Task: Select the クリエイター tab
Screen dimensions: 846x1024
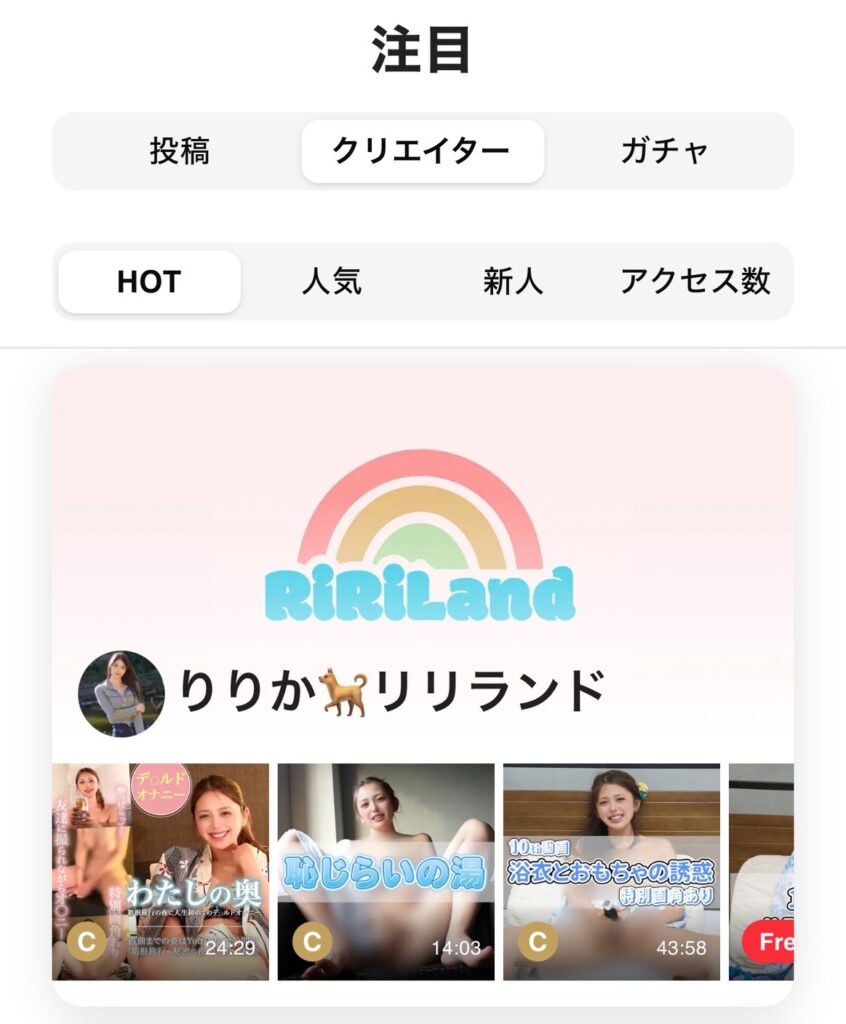Action: 422,151
